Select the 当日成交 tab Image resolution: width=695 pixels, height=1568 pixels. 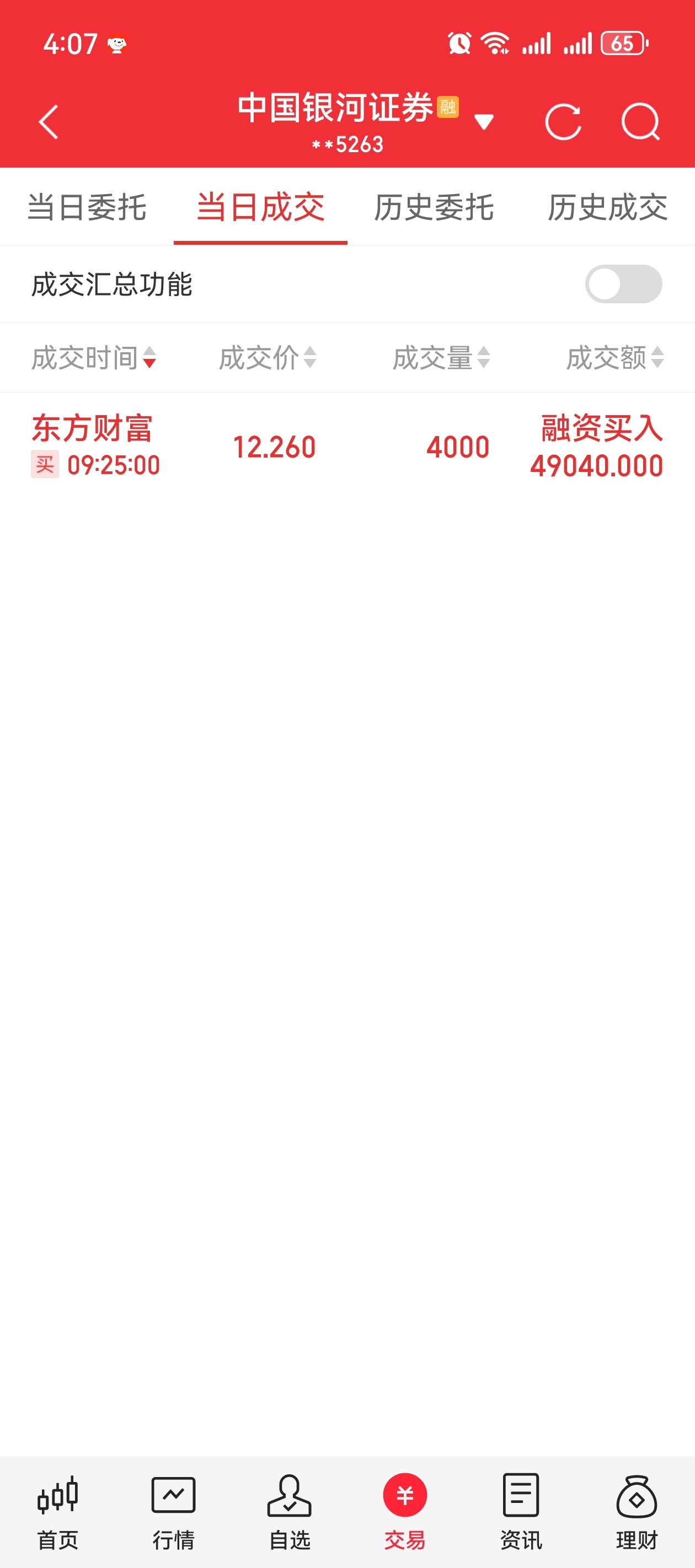(x=260, y=207)
